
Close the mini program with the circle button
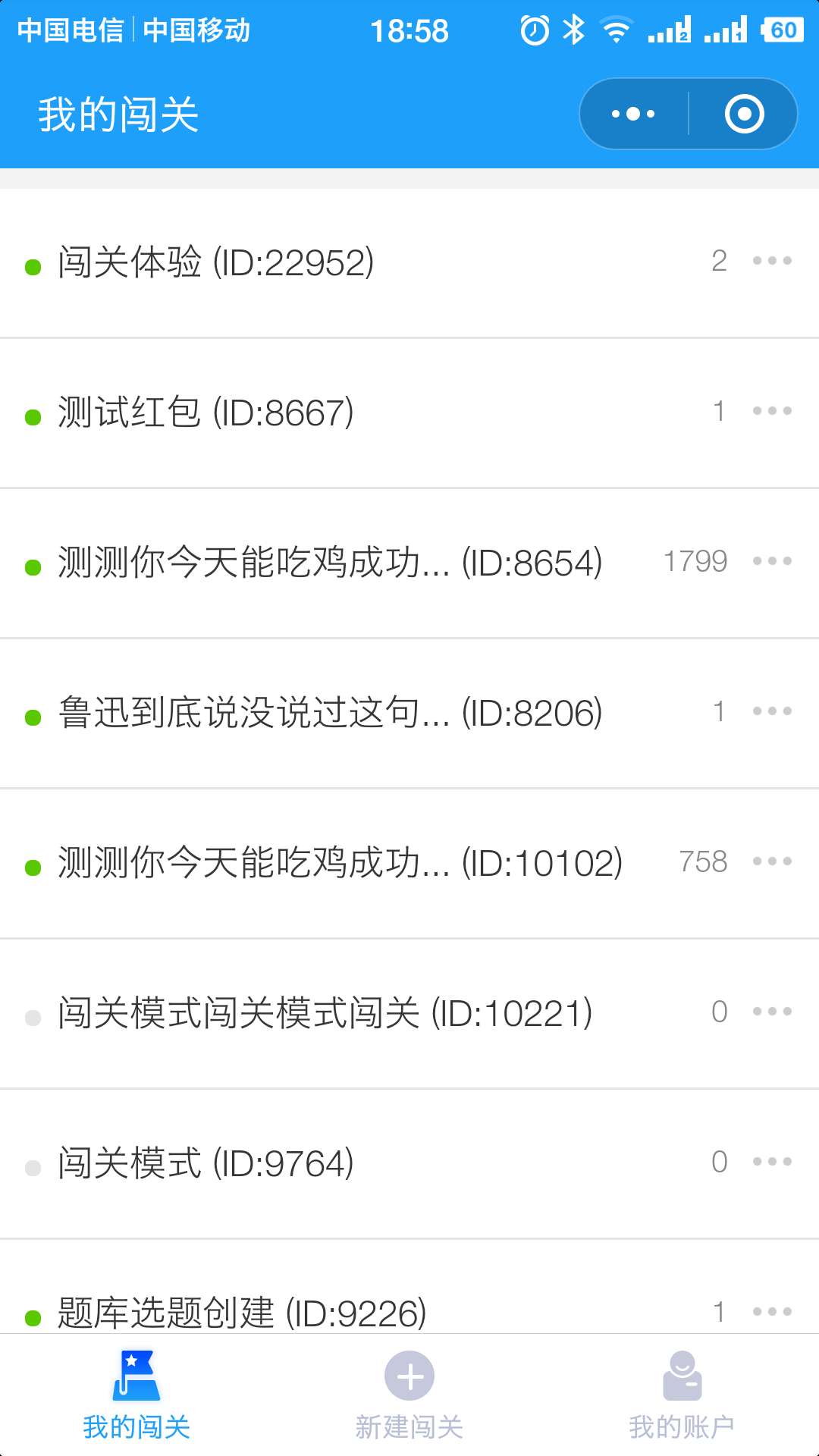pyautogui.click(x=744, y=115)
